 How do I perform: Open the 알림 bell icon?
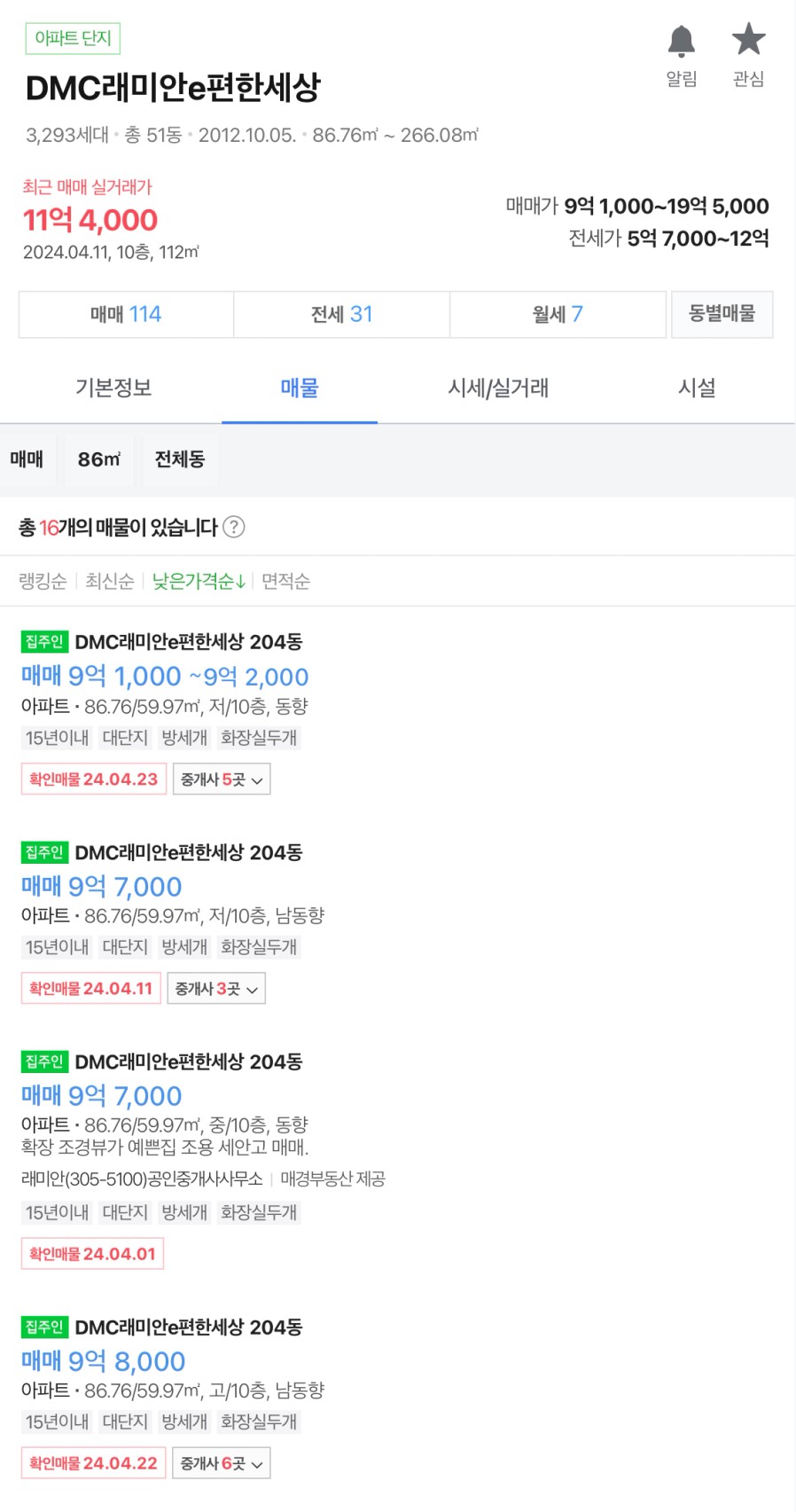681,55
